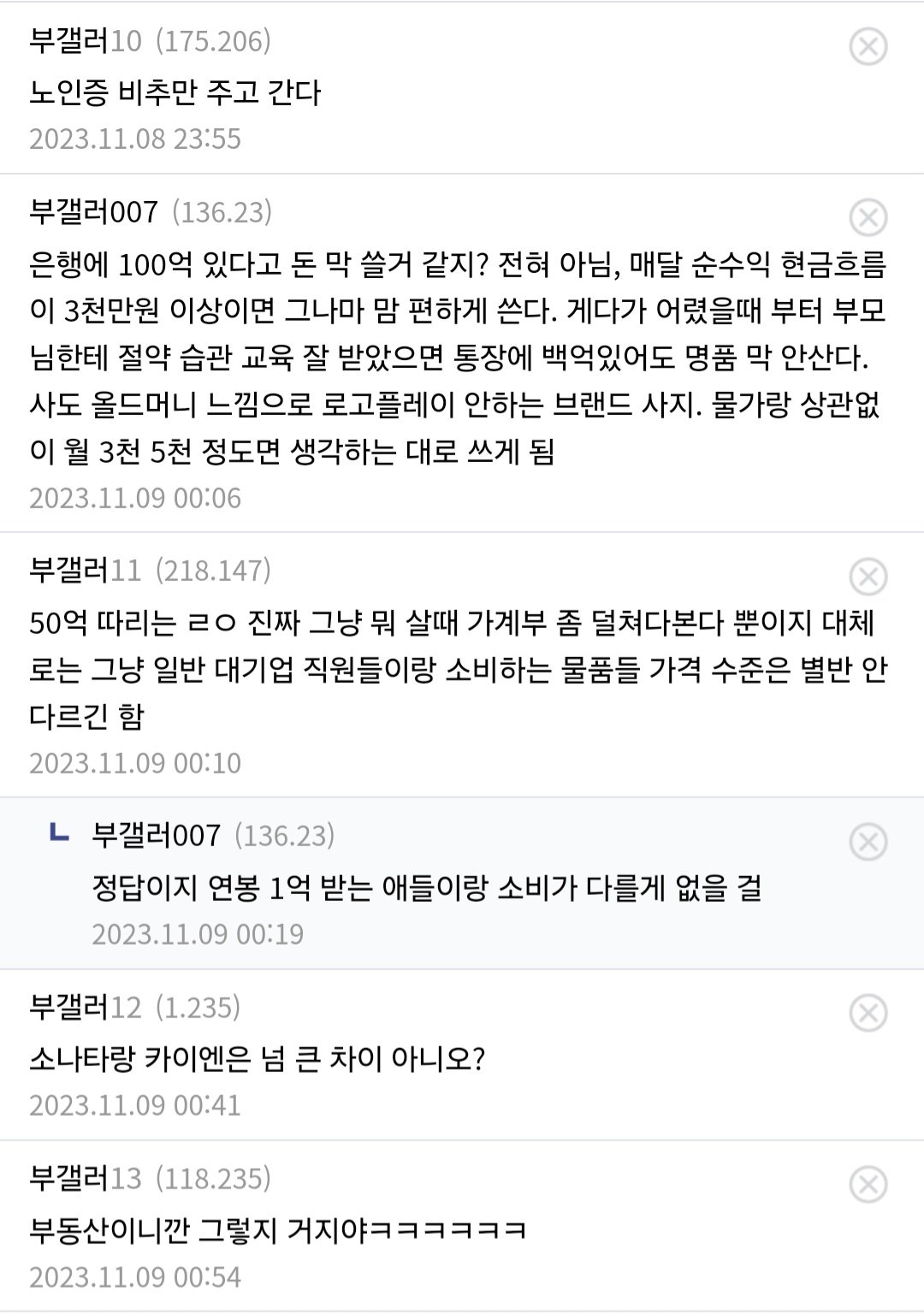Reply to 부갤러13's comment 부동산이니깐 그렇지
Screen dimensions: 924x1315
[x=277, y=1231]
